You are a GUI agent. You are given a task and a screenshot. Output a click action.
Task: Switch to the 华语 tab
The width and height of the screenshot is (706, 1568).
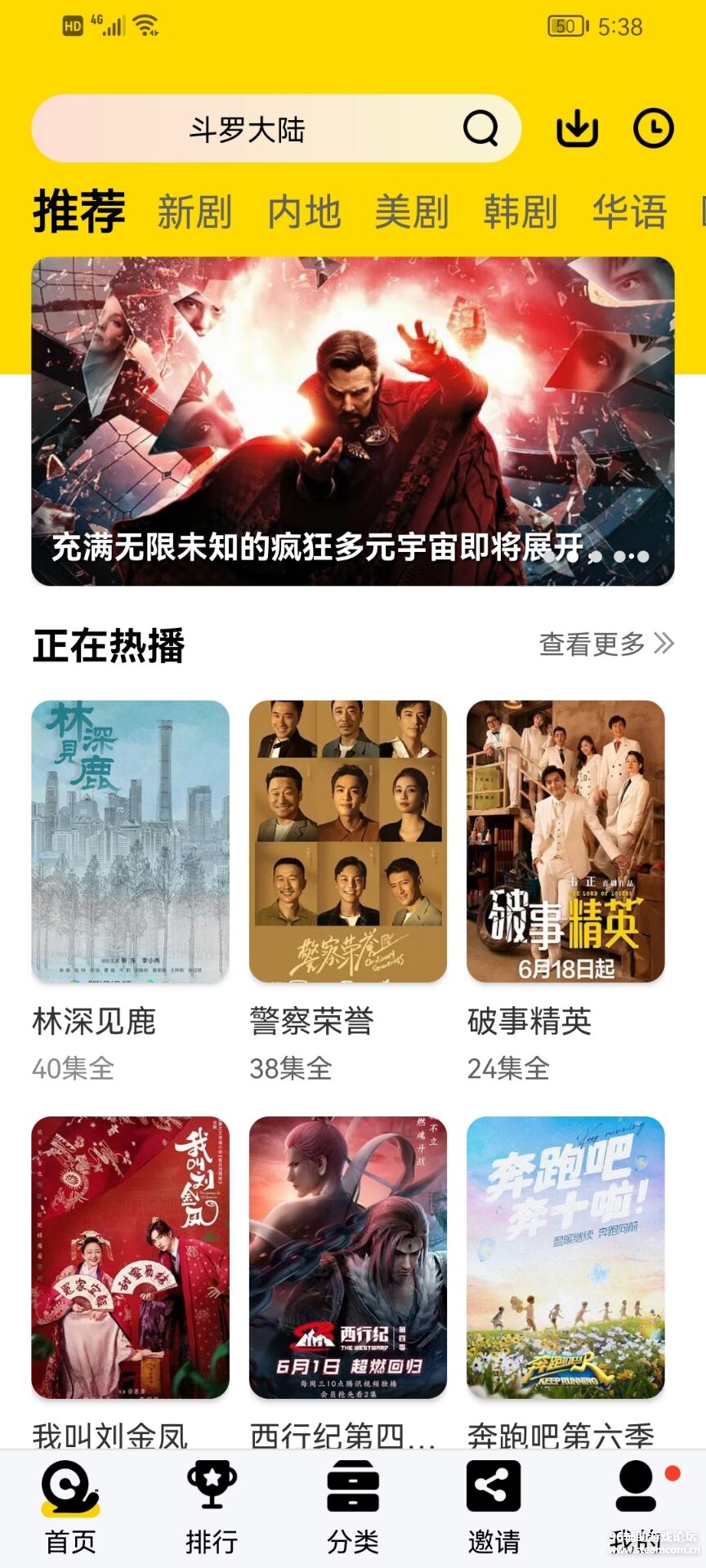[x=629, y=212]
